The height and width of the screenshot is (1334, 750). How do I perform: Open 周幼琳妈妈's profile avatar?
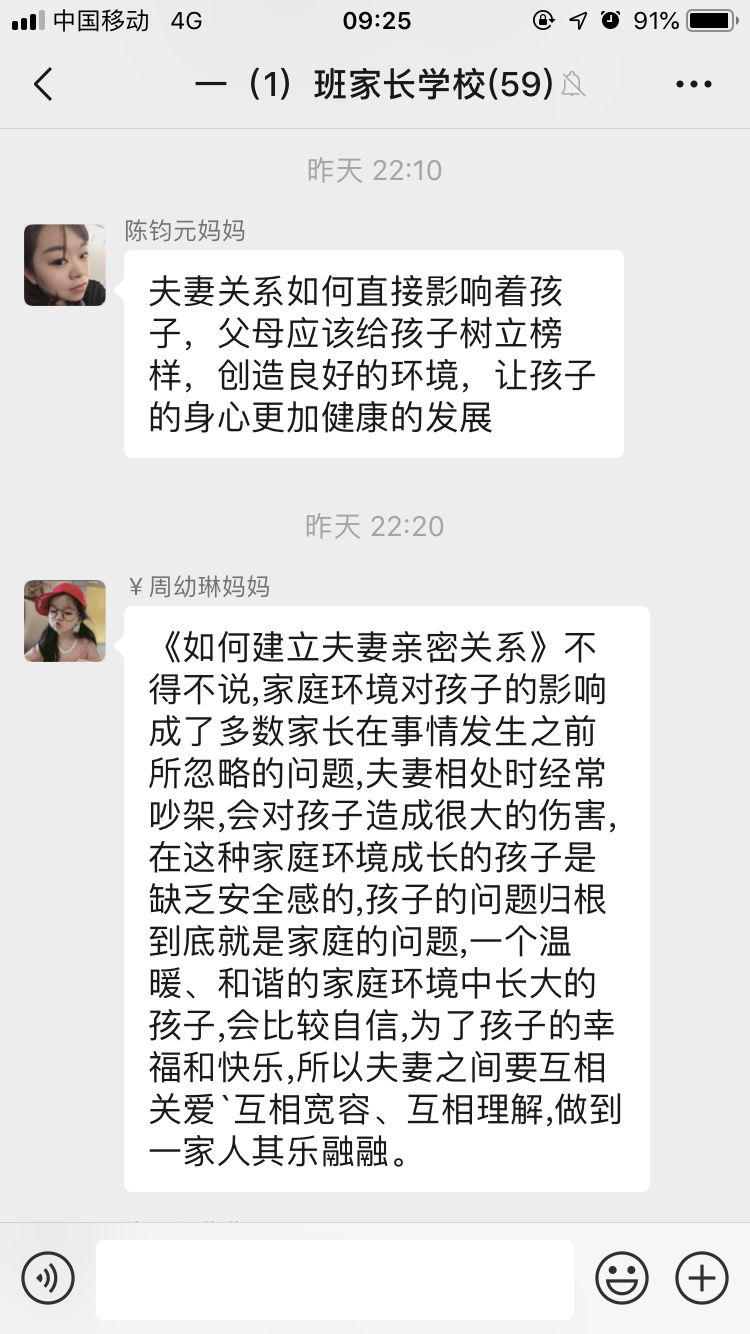(x=65, y=621)
